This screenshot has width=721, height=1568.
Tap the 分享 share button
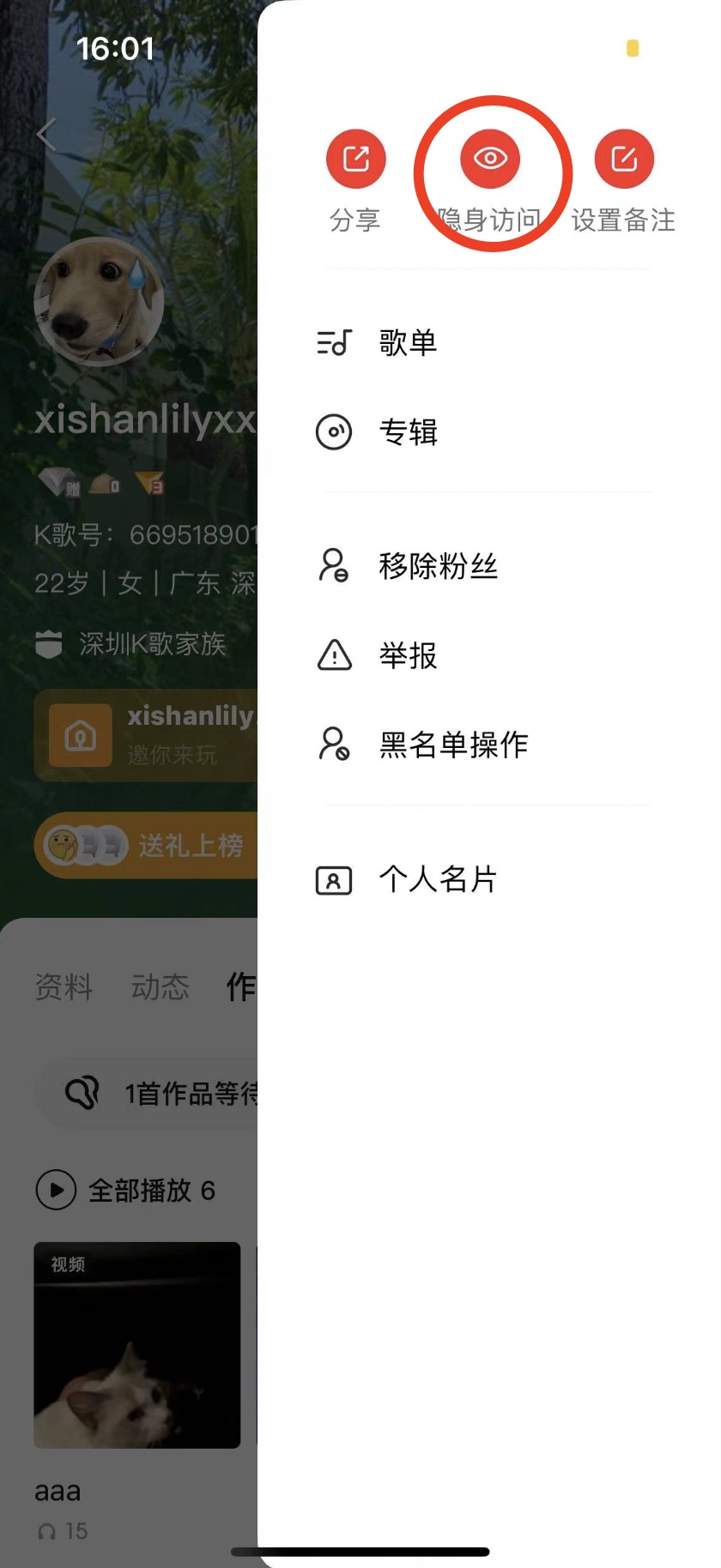coord(355,160)
